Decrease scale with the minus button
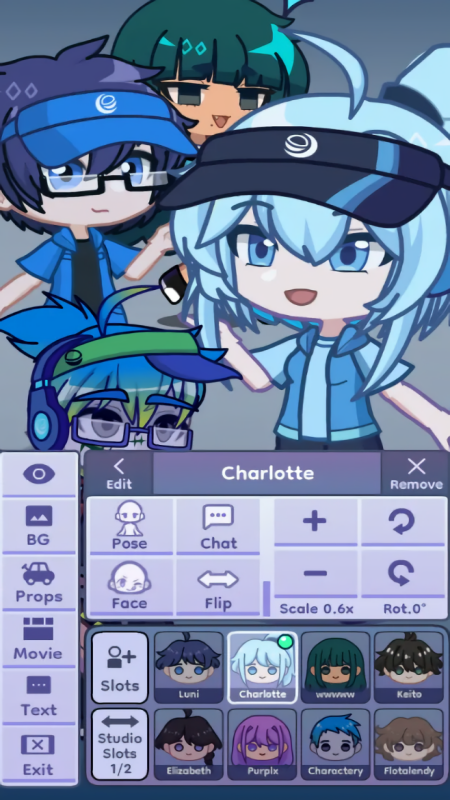Screen dimensions: 450x800 315,573
